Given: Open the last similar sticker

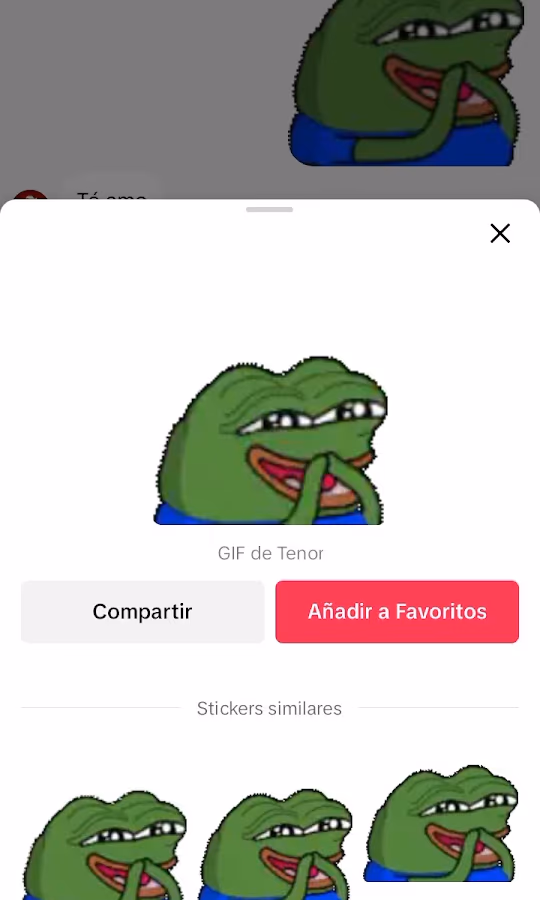Looking at the screenshot, I should [441, 824].
